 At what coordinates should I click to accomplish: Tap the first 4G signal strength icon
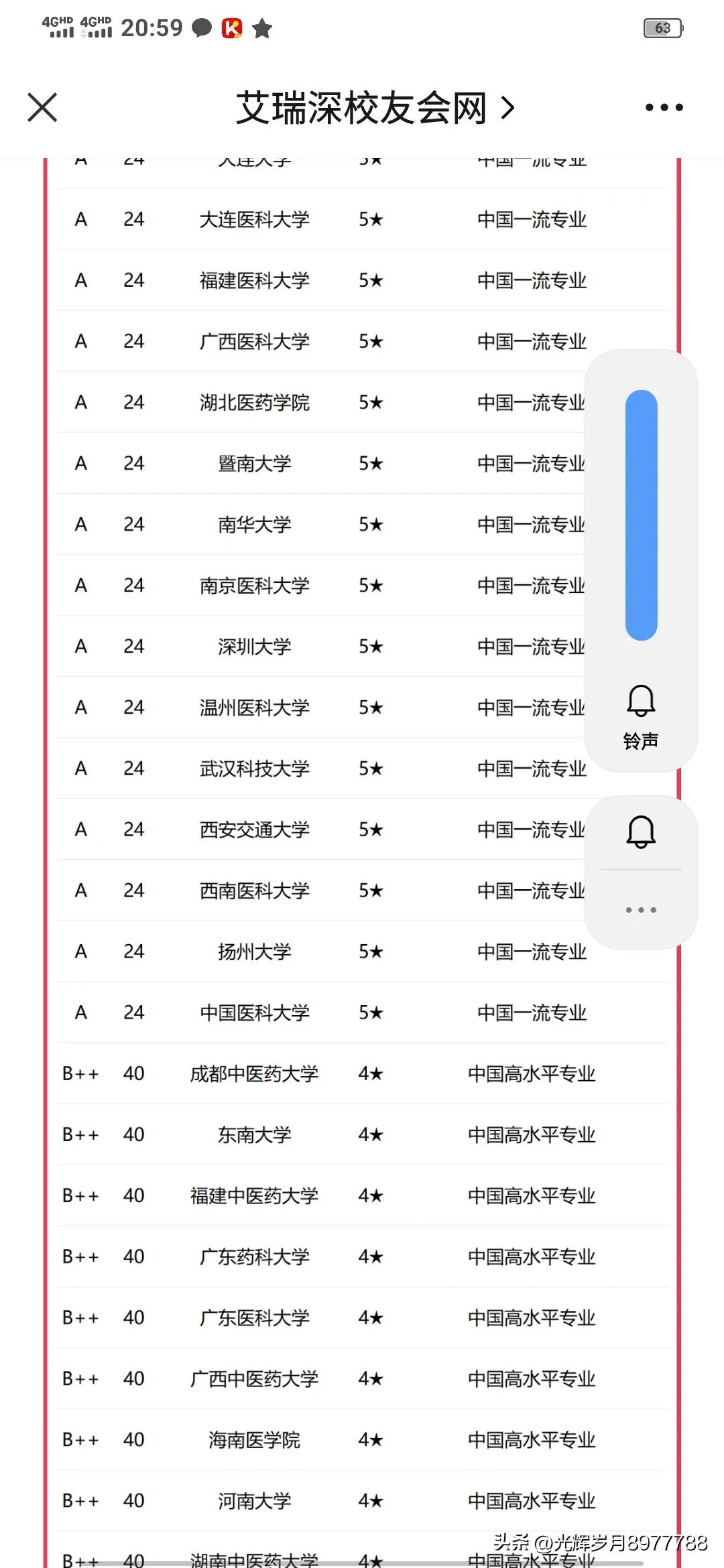59,28
